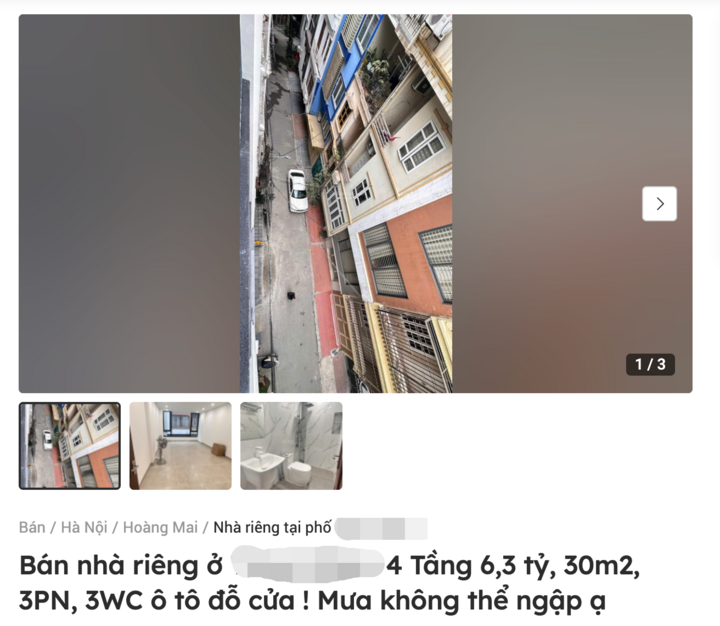Open the Bán breadcrumb link
The image size is (720, 626).
(x=32, y=527)
